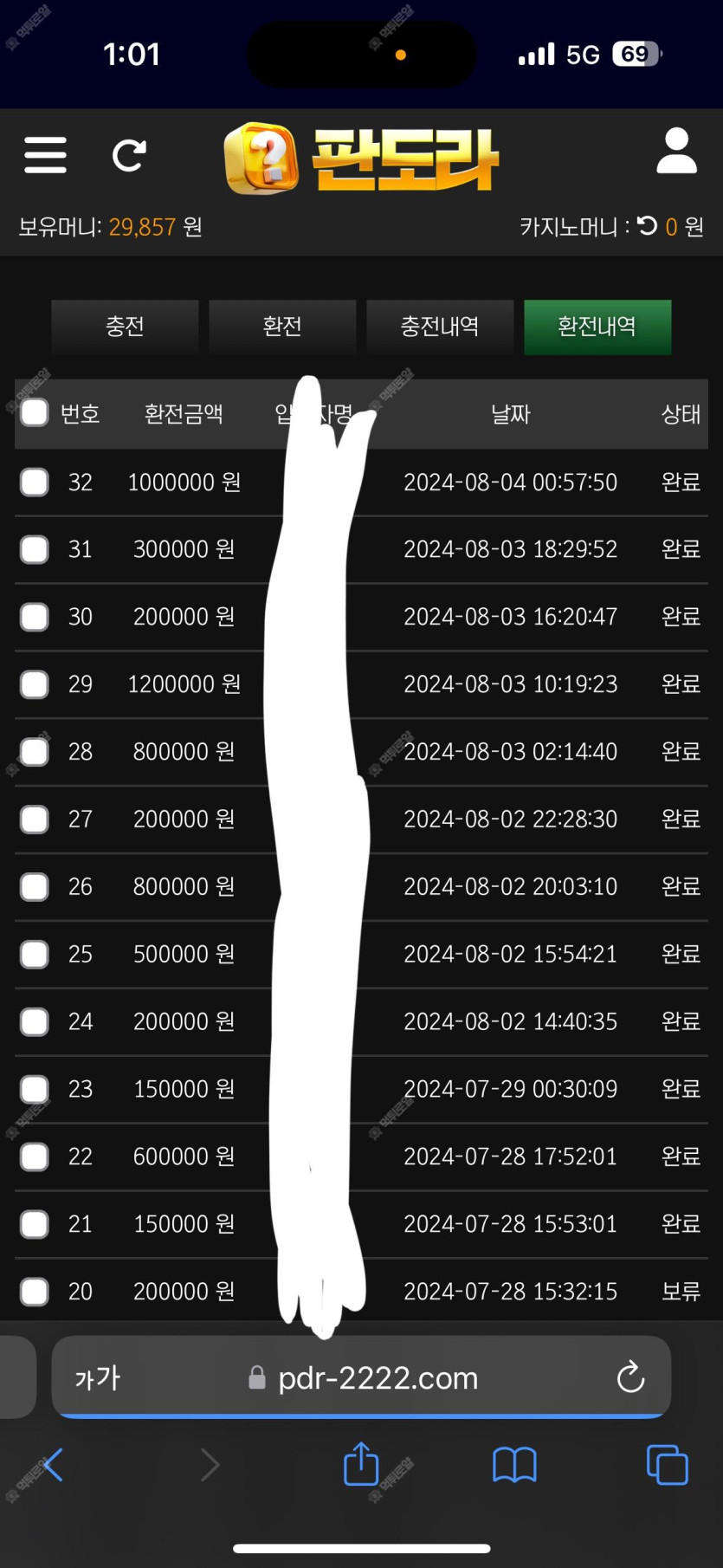This screenshot has width=723, height=1568.
Task: Switch to the 충전 tab
Action: [125, 327]
